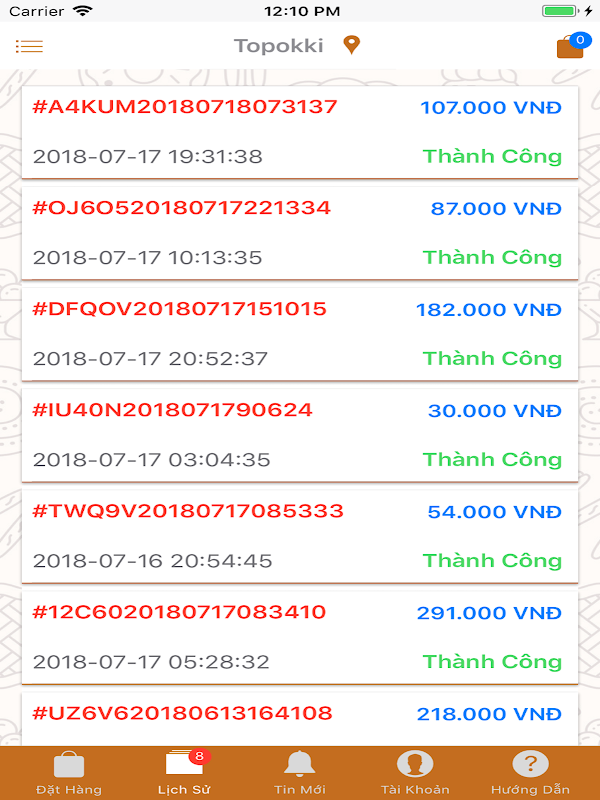Open the Tài Khoản tab
Viewport: 600px width, 800px height.
coord(415,773)
